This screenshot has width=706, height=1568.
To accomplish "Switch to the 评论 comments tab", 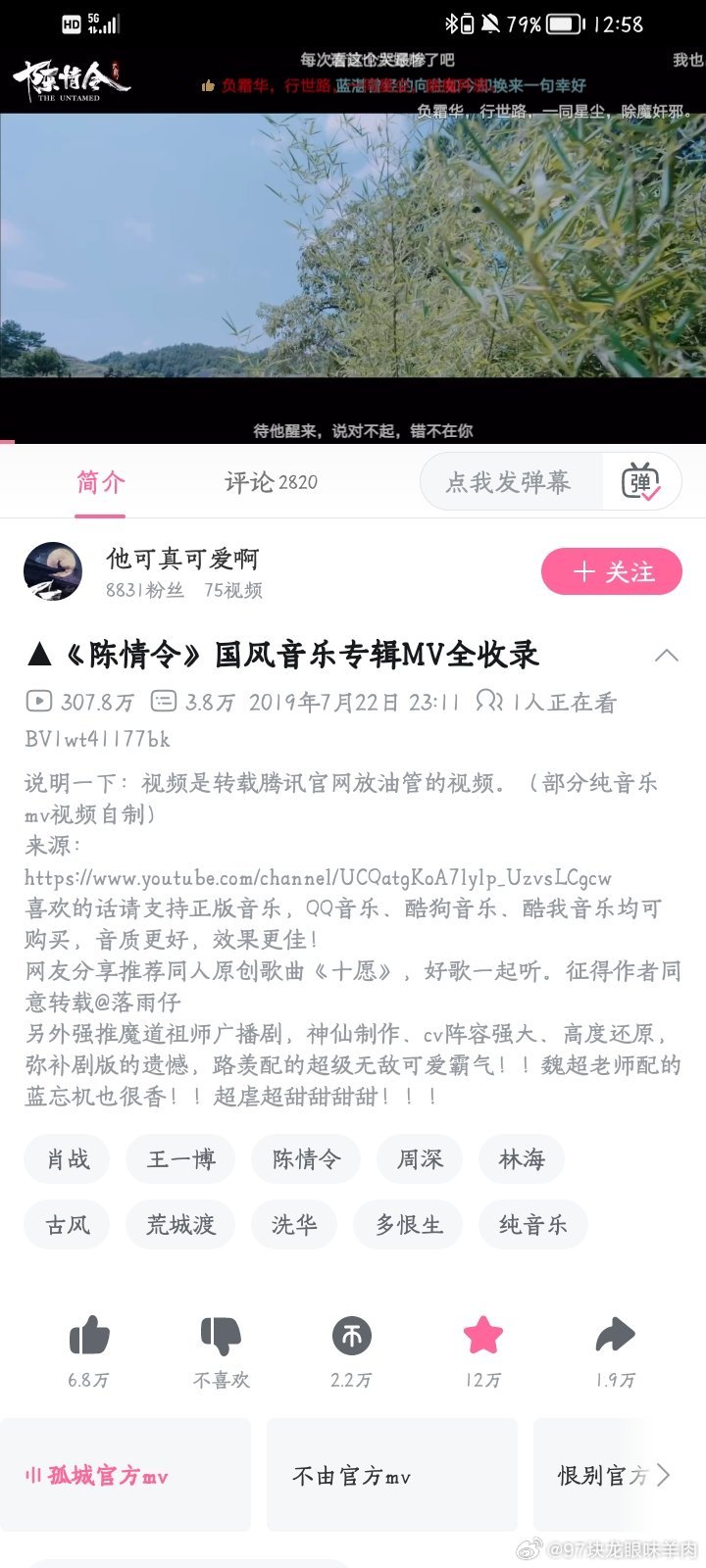I will [271, 481].
